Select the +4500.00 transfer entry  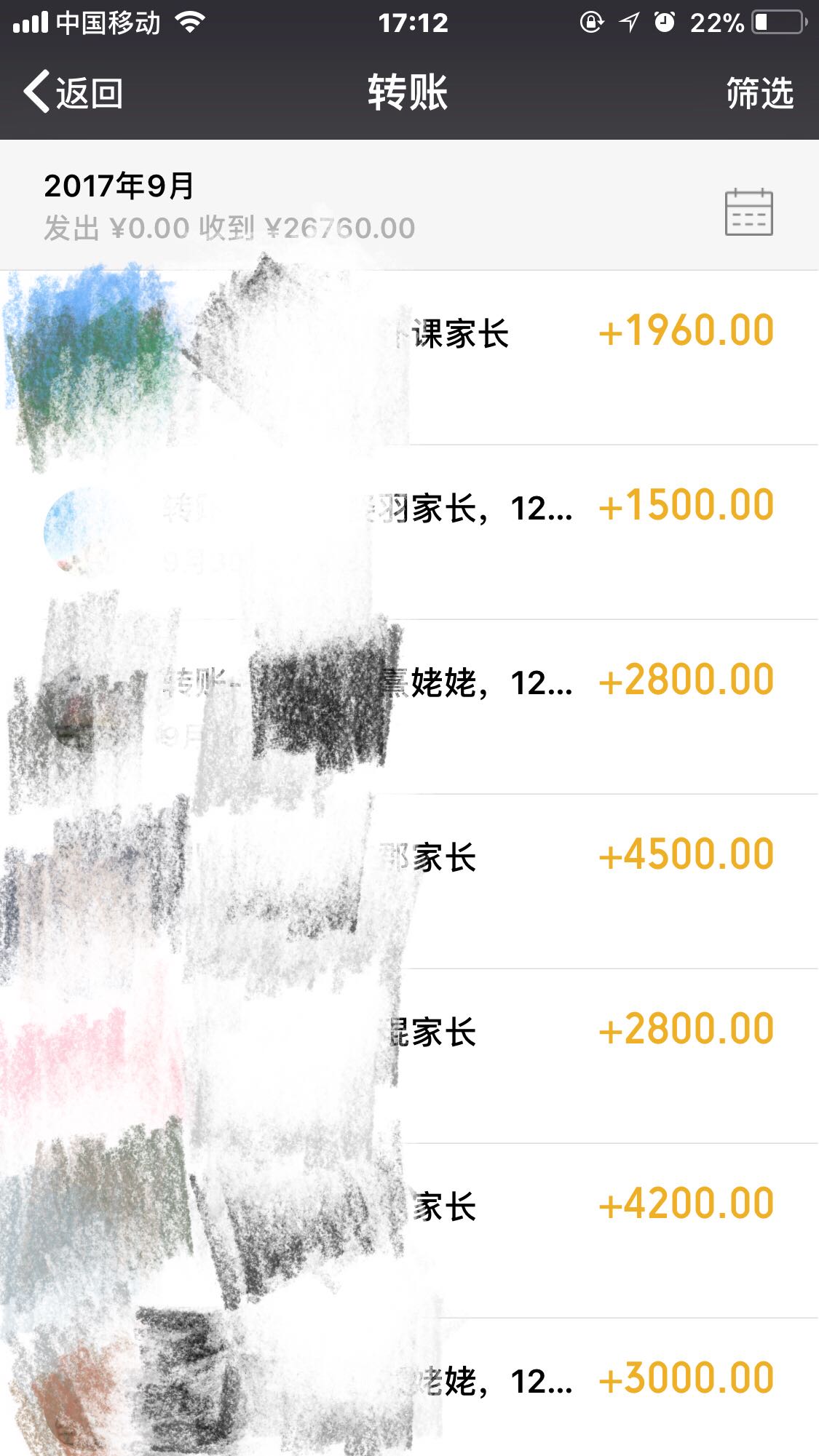[684, 856]
